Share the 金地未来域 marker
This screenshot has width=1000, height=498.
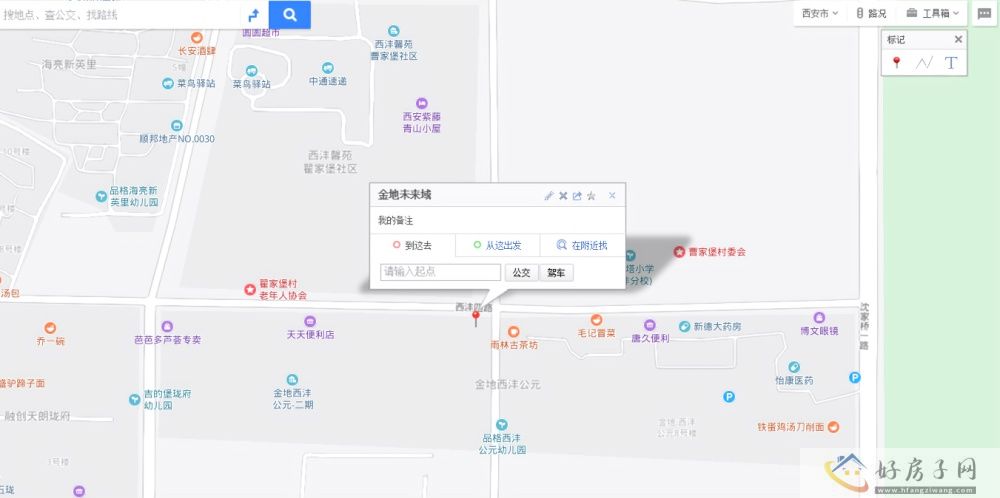tap(577, 196)
